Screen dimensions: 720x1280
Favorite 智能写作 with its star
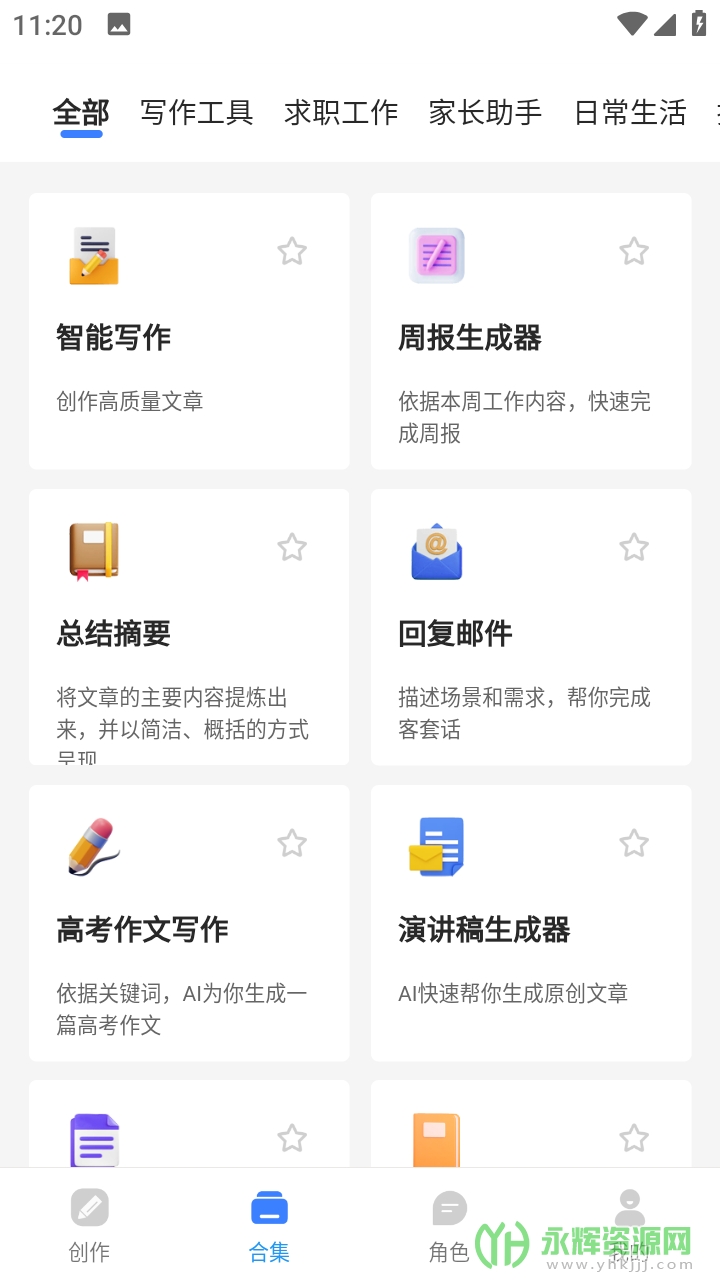coord(292,251)
